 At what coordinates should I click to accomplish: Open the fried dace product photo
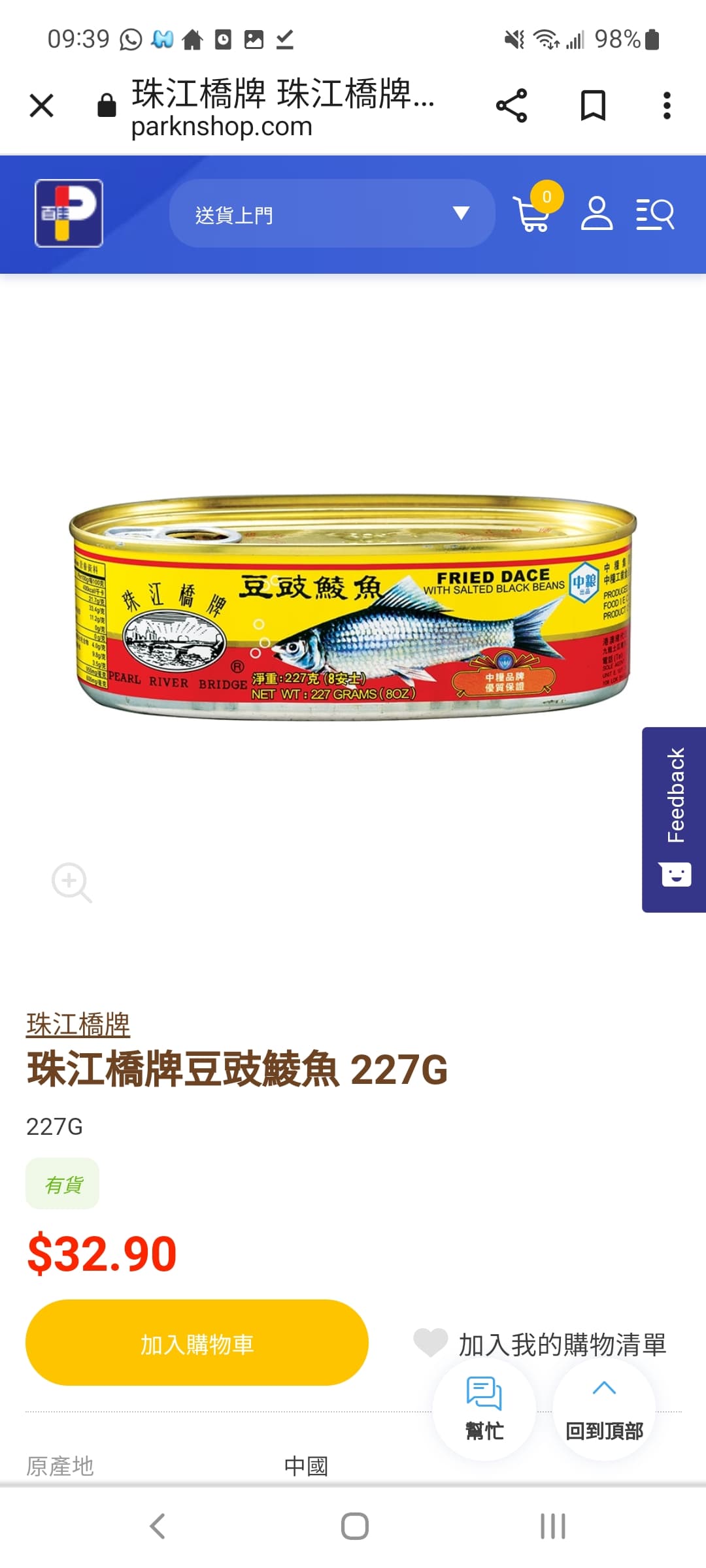[x=353, y=608]
